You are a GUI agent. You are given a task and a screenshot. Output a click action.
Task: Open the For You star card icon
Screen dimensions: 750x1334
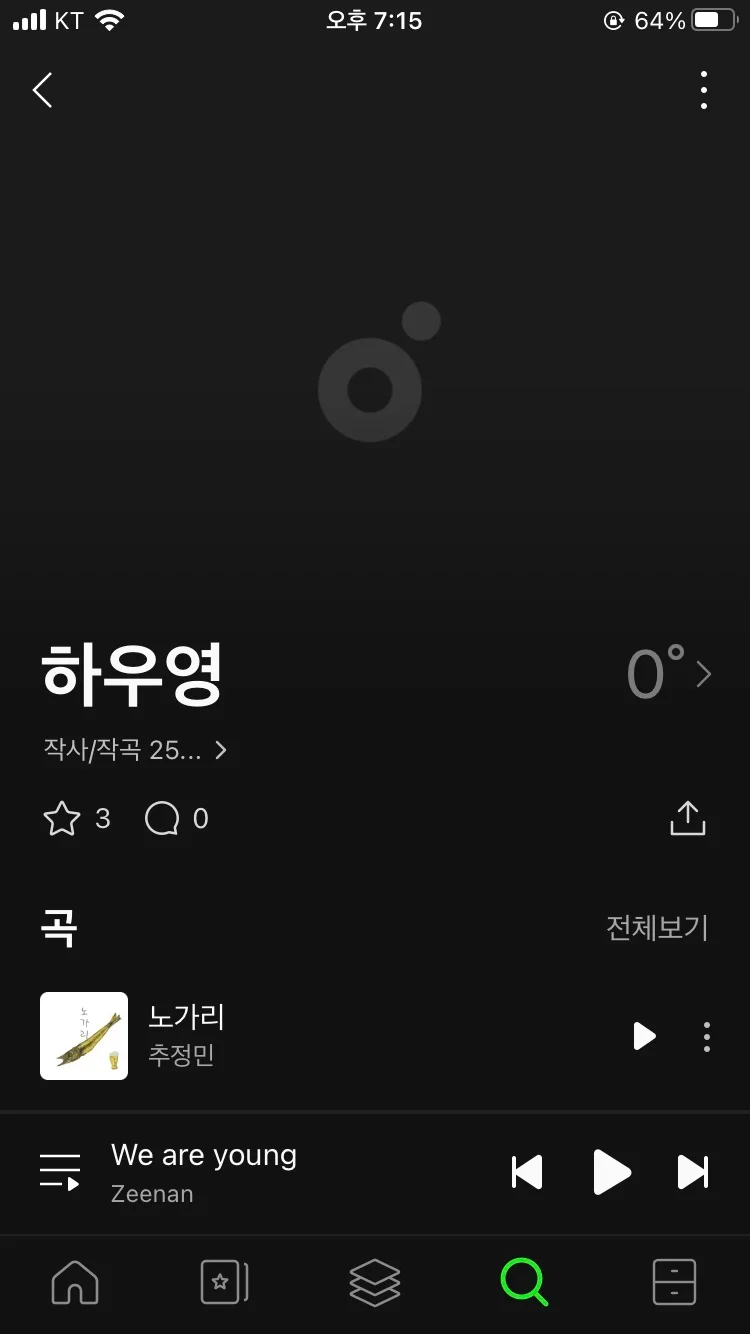coord(224,1283)
